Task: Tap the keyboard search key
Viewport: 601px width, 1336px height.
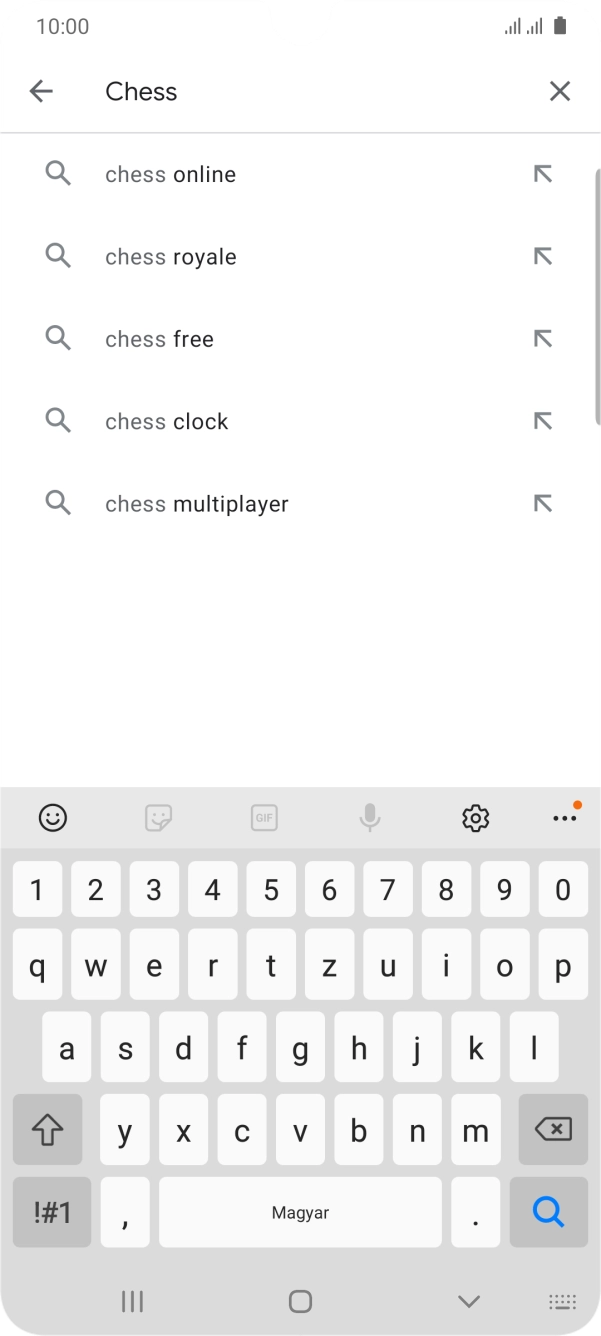Action: coord(548,1212)
